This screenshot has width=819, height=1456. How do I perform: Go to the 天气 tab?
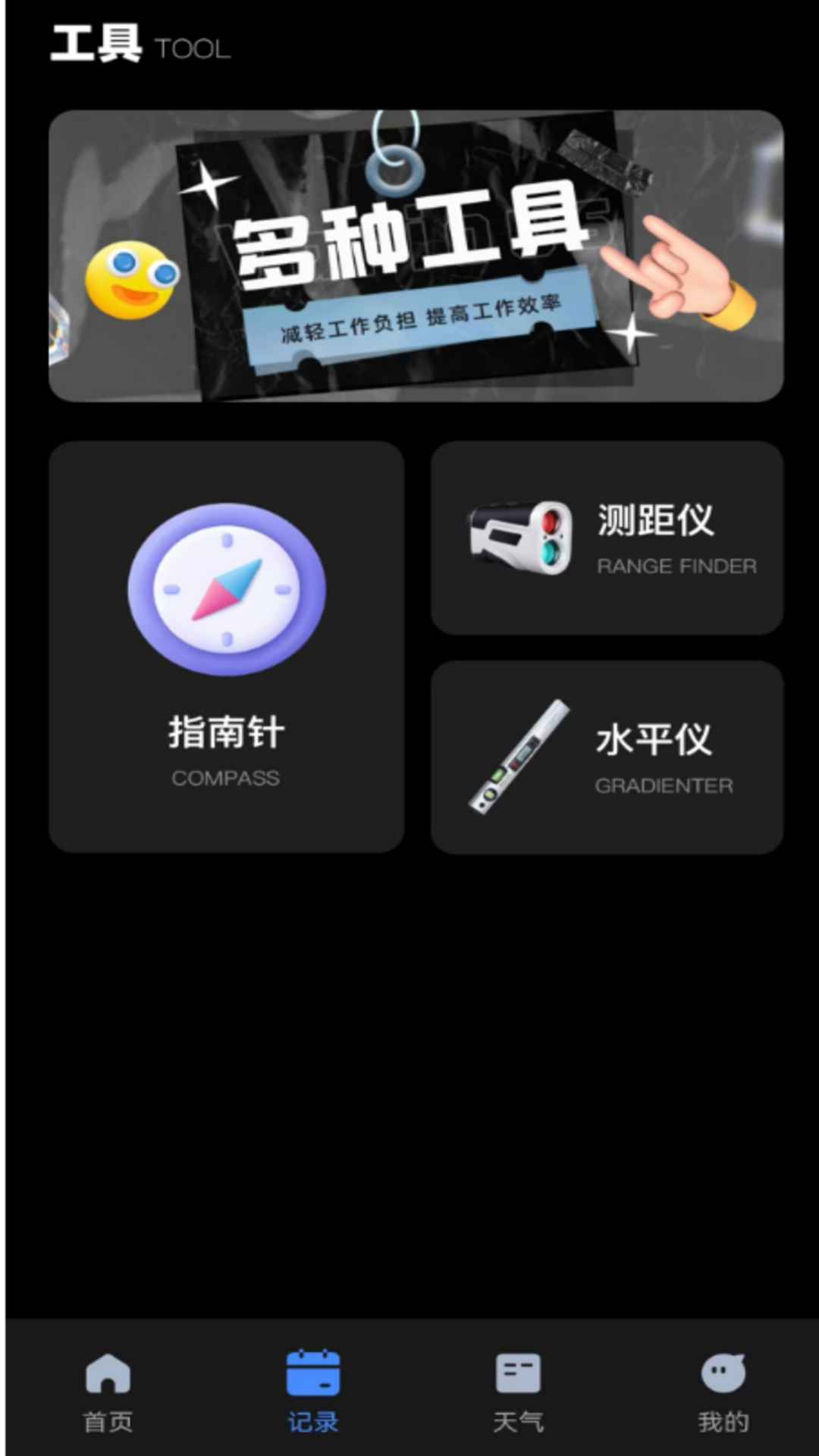(518, 1391)
